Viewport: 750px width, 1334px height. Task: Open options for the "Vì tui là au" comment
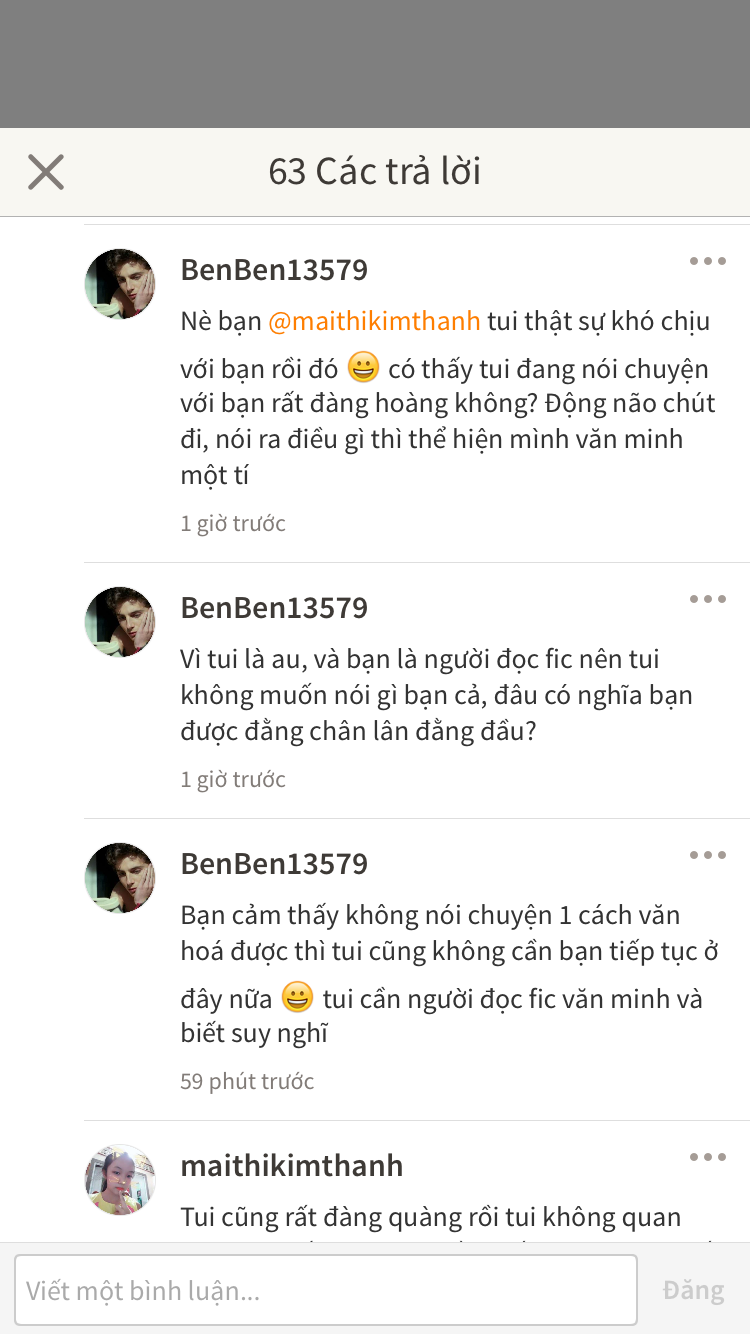click(x=707, y=600)
